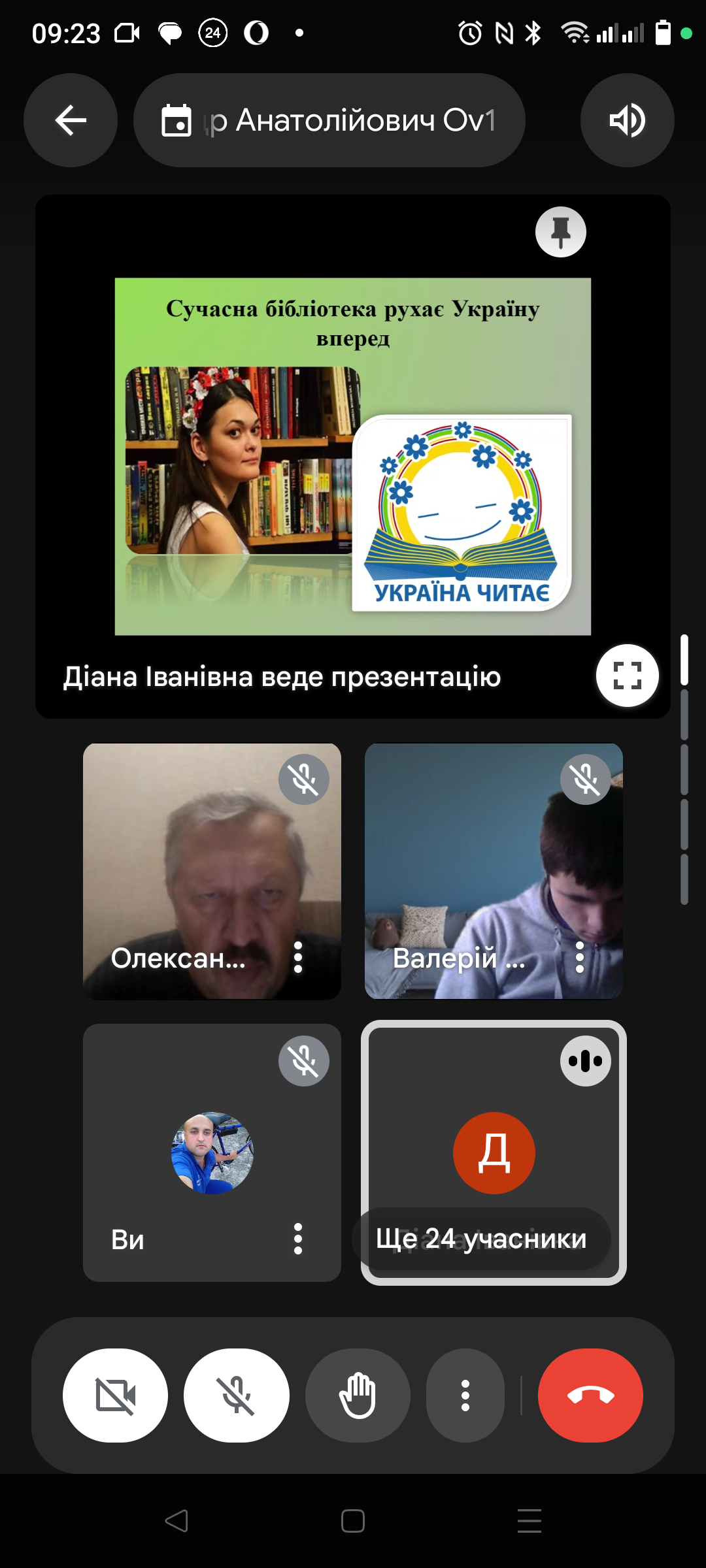Go back using the top arrow
The width and height of the screenshot is (706, 1568).
[x=71, y=120]
